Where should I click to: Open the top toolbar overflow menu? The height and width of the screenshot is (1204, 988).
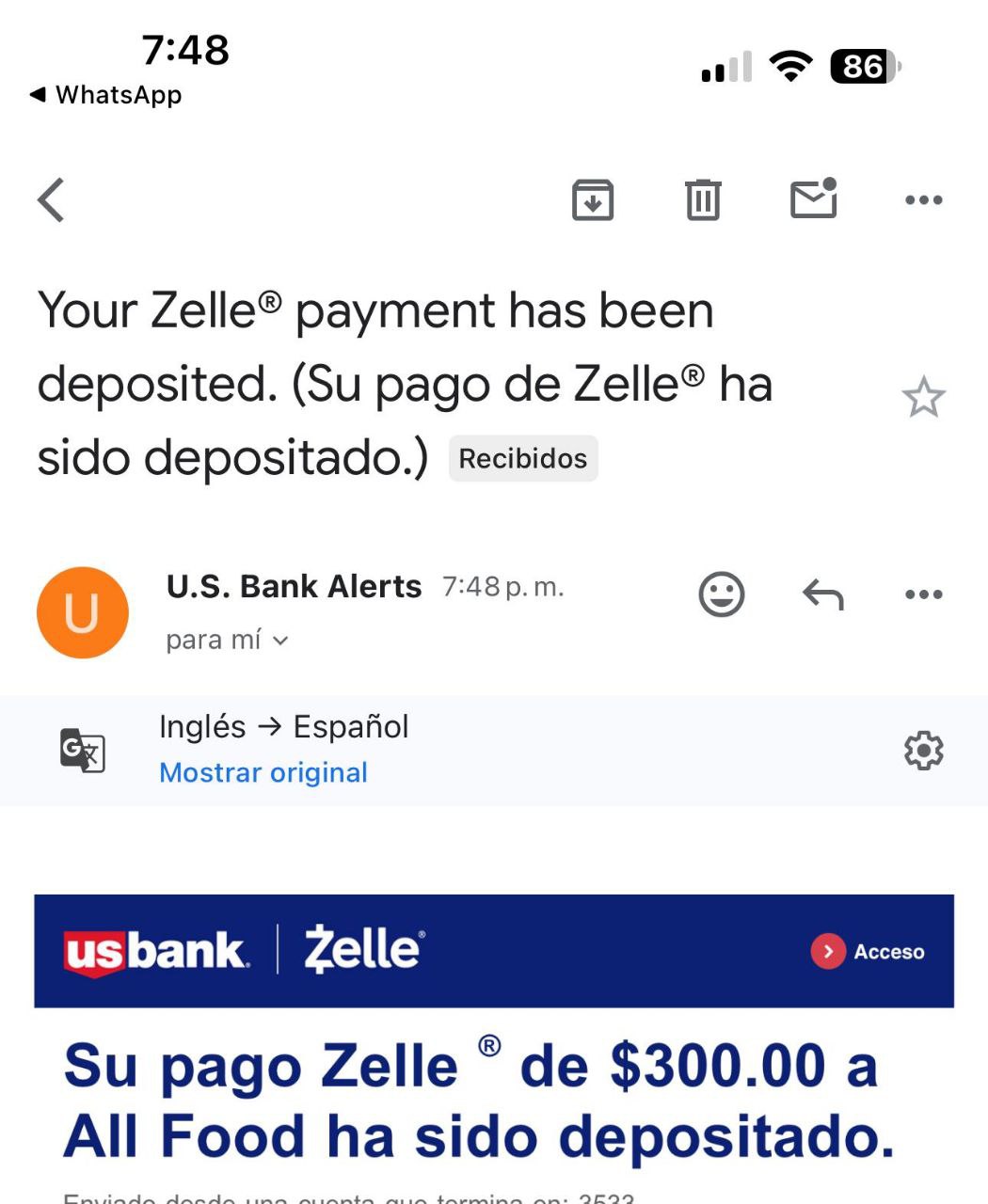tap(923, 199)
